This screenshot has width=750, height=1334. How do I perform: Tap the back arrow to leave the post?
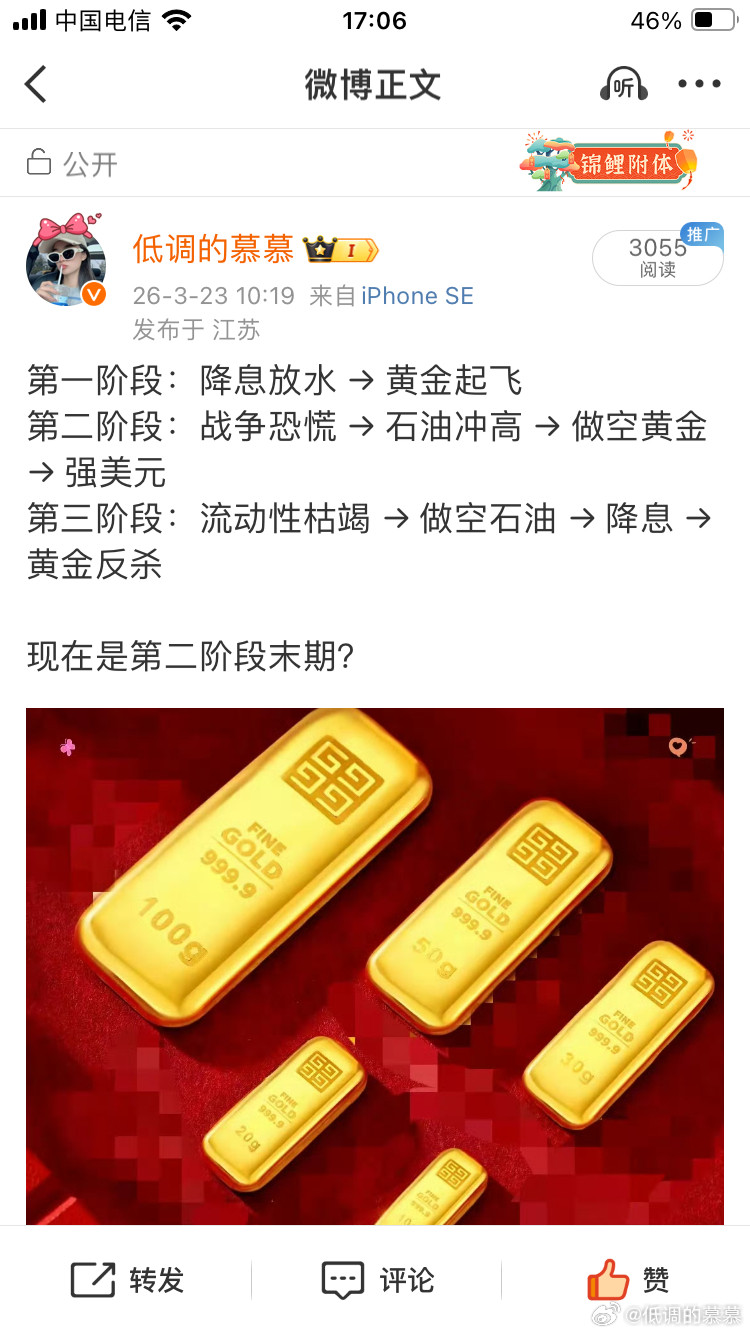[x=36, y=84]
